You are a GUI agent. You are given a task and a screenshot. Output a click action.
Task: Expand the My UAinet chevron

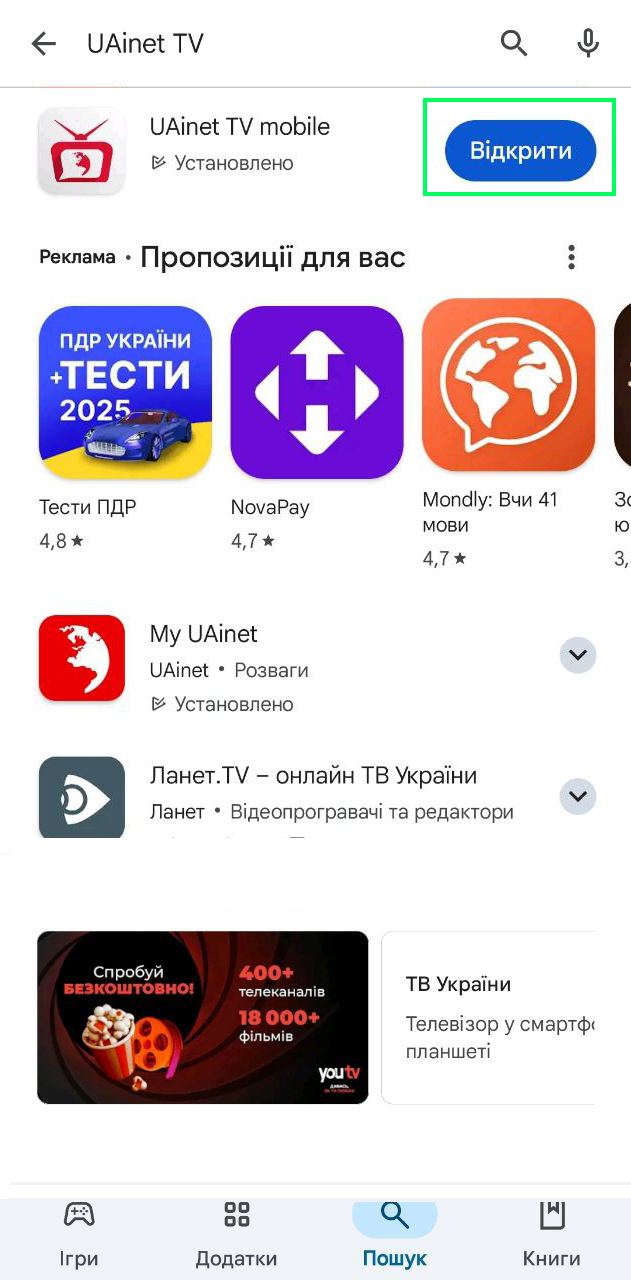pyautogui.click(x=577, y=656)
